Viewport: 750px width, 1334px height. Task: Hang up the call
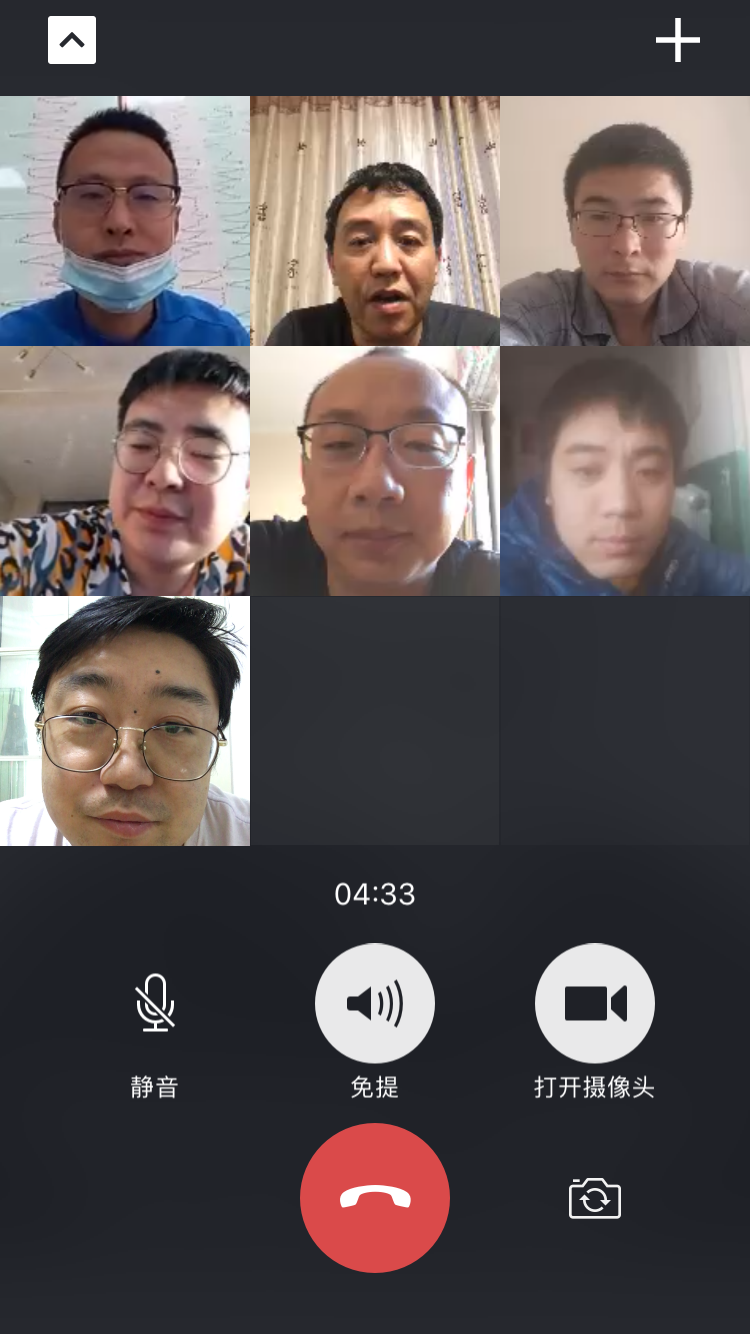(375, 1197)
